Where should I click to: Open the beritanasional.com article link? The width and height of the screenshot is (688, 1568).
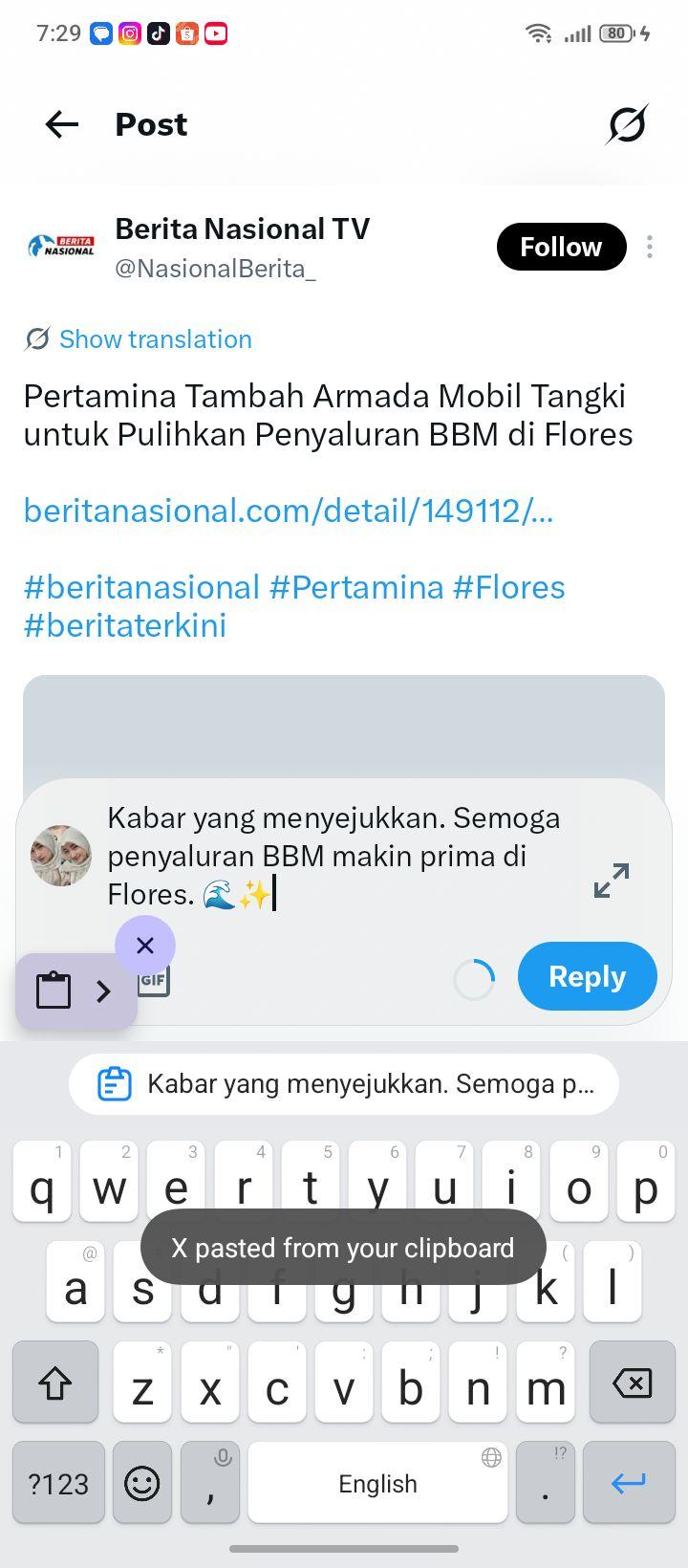(x=289, y=511)
